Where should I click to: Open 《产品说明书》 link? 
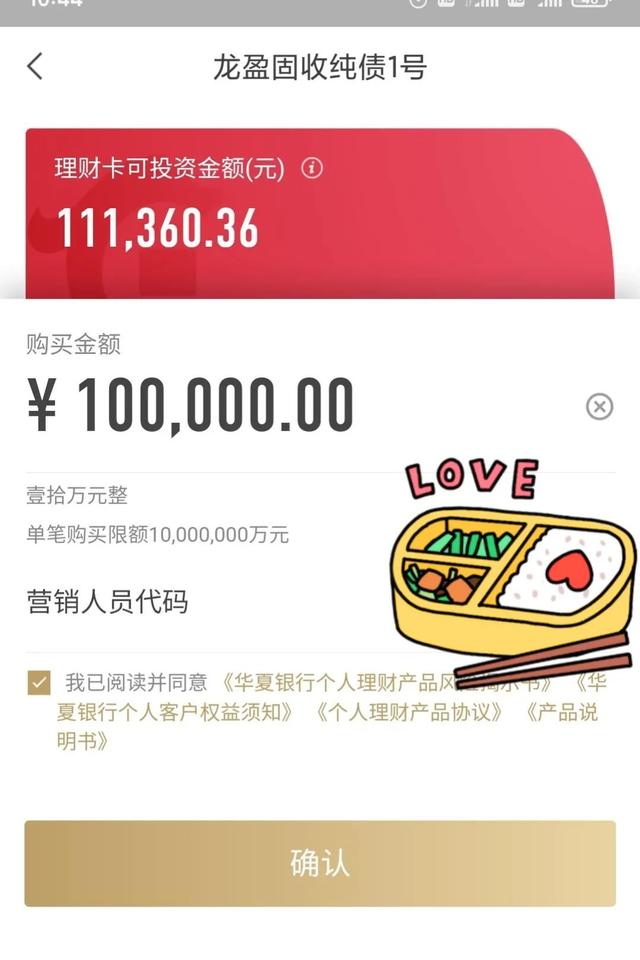560,712
